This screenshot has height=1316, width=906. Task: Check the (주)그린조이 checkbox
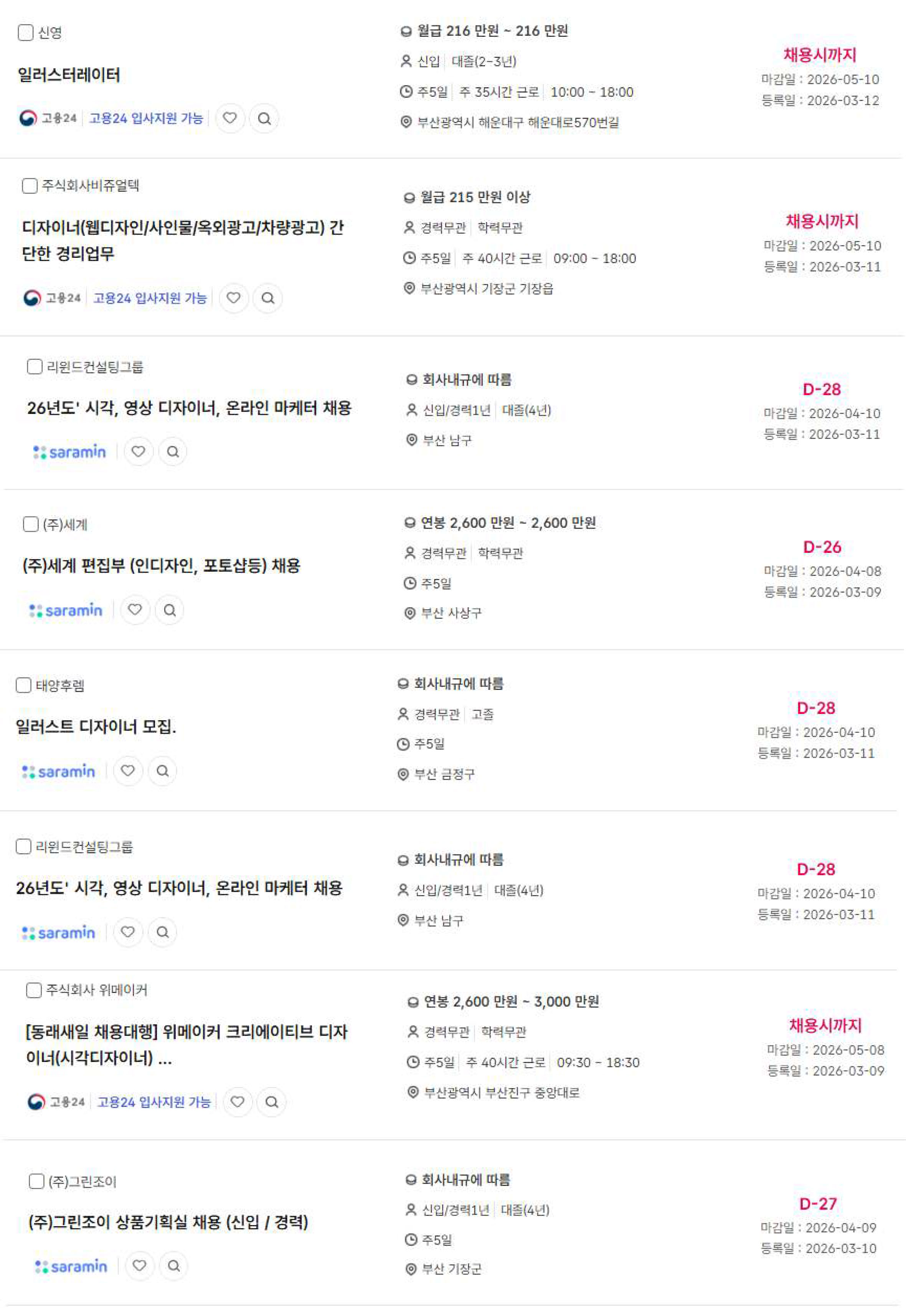click(36, 1181)
